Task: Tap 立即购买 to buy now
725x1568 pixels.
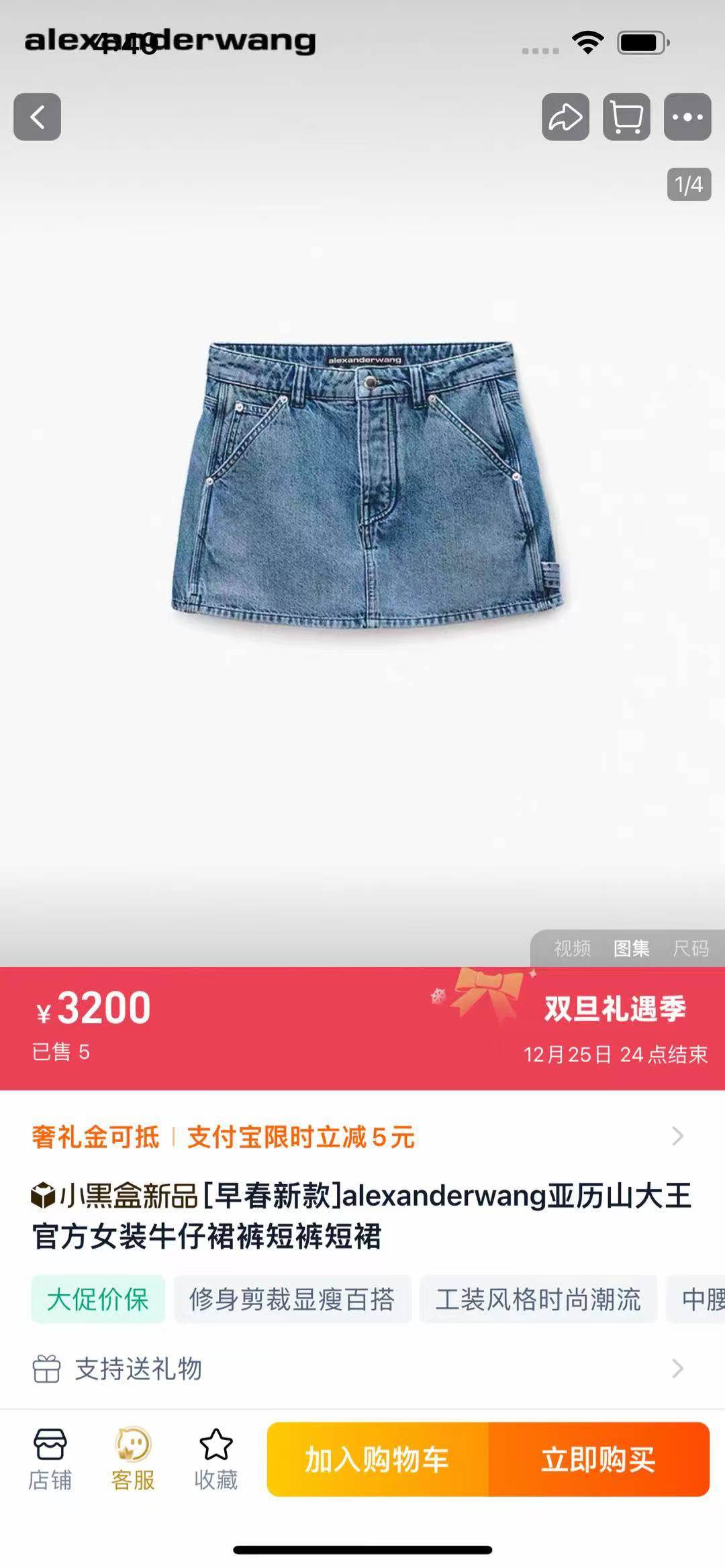Action: coord(599,1459)
